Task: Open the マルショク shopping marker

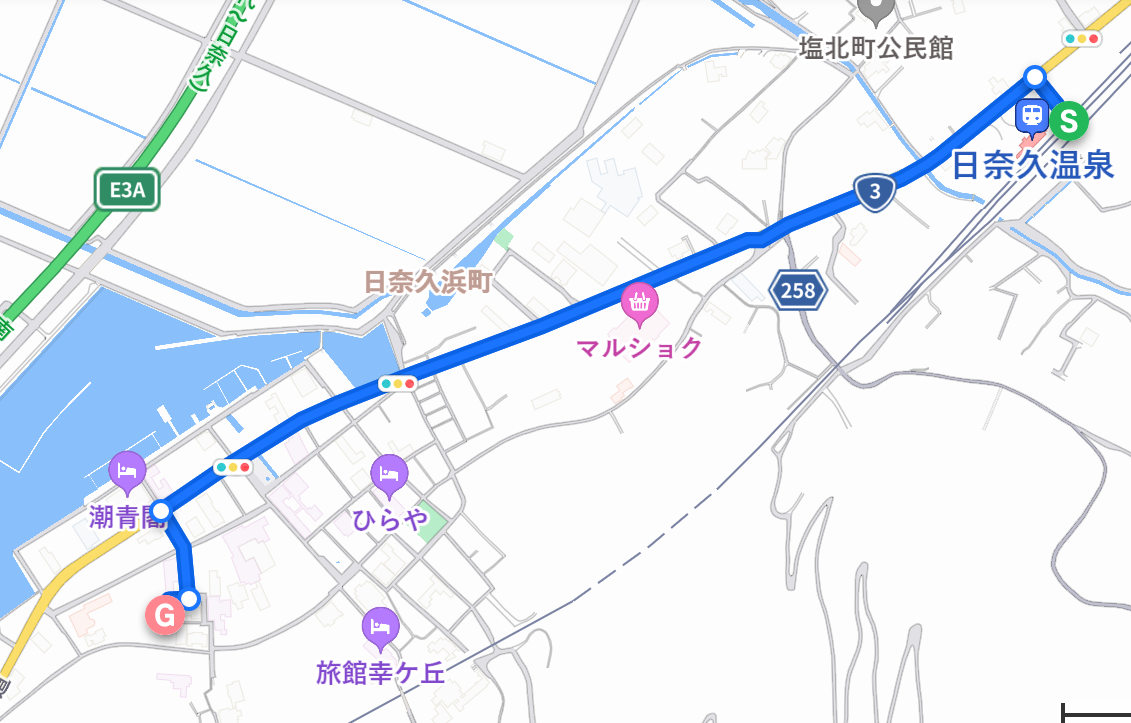Action: point(639,302)
